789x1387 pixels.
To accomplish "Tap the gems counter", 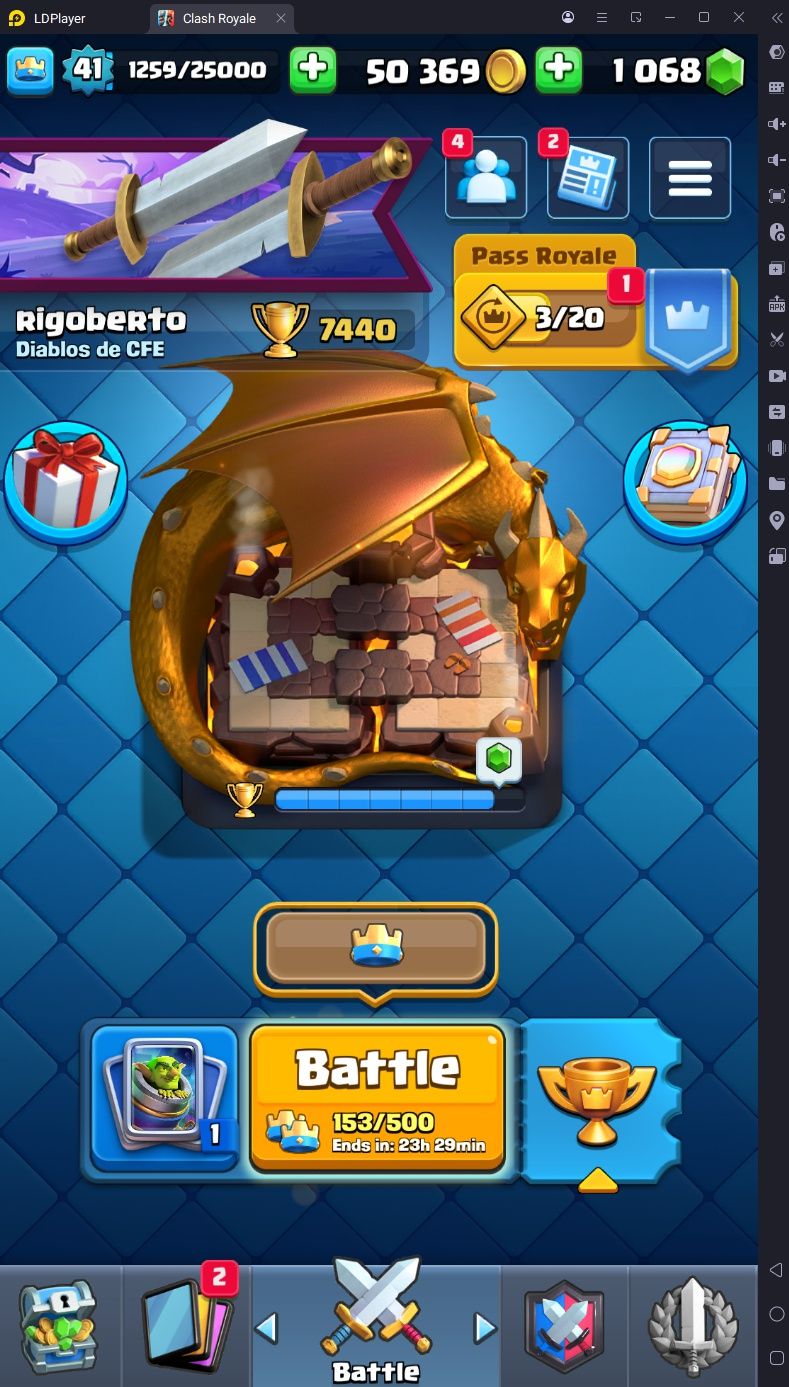I will click(x=678, y=70).
